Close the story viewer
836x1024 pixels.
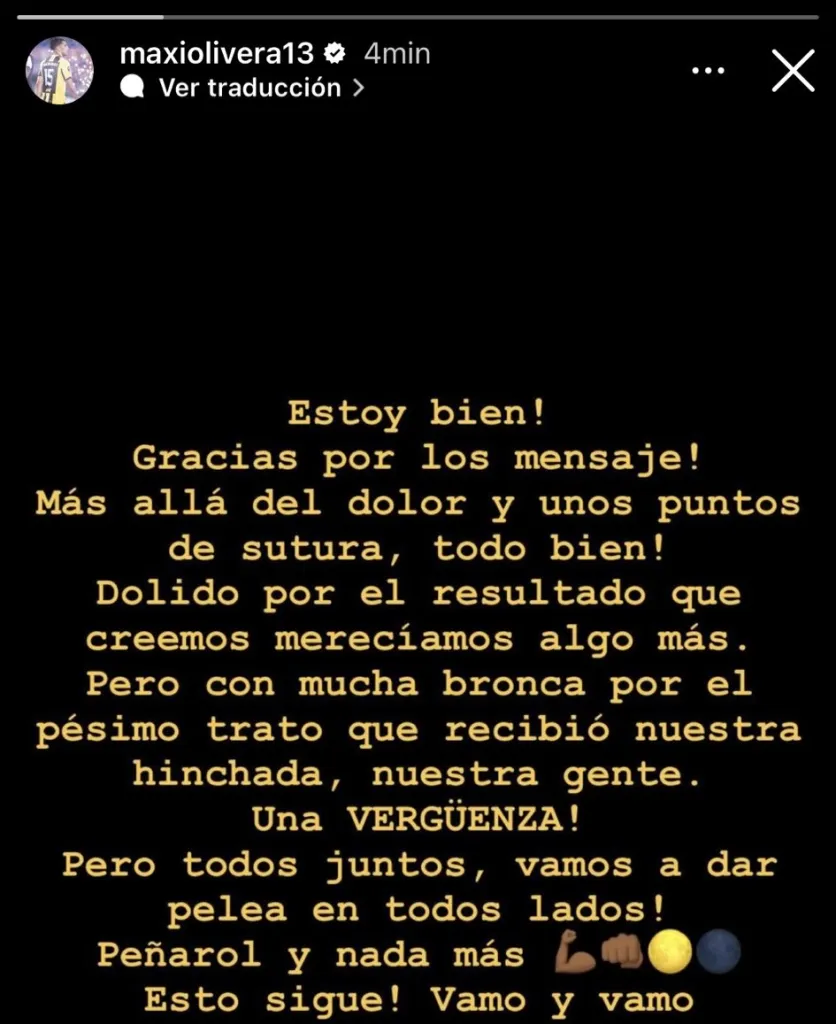793,71
